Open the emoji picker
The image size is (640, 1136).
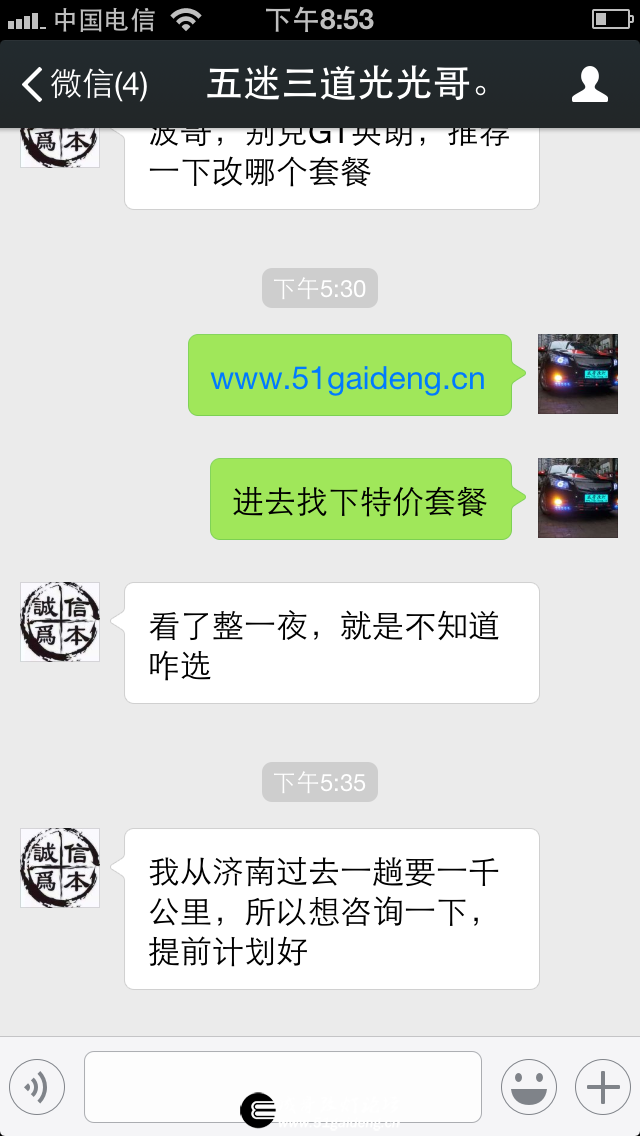coord(529,1087)
